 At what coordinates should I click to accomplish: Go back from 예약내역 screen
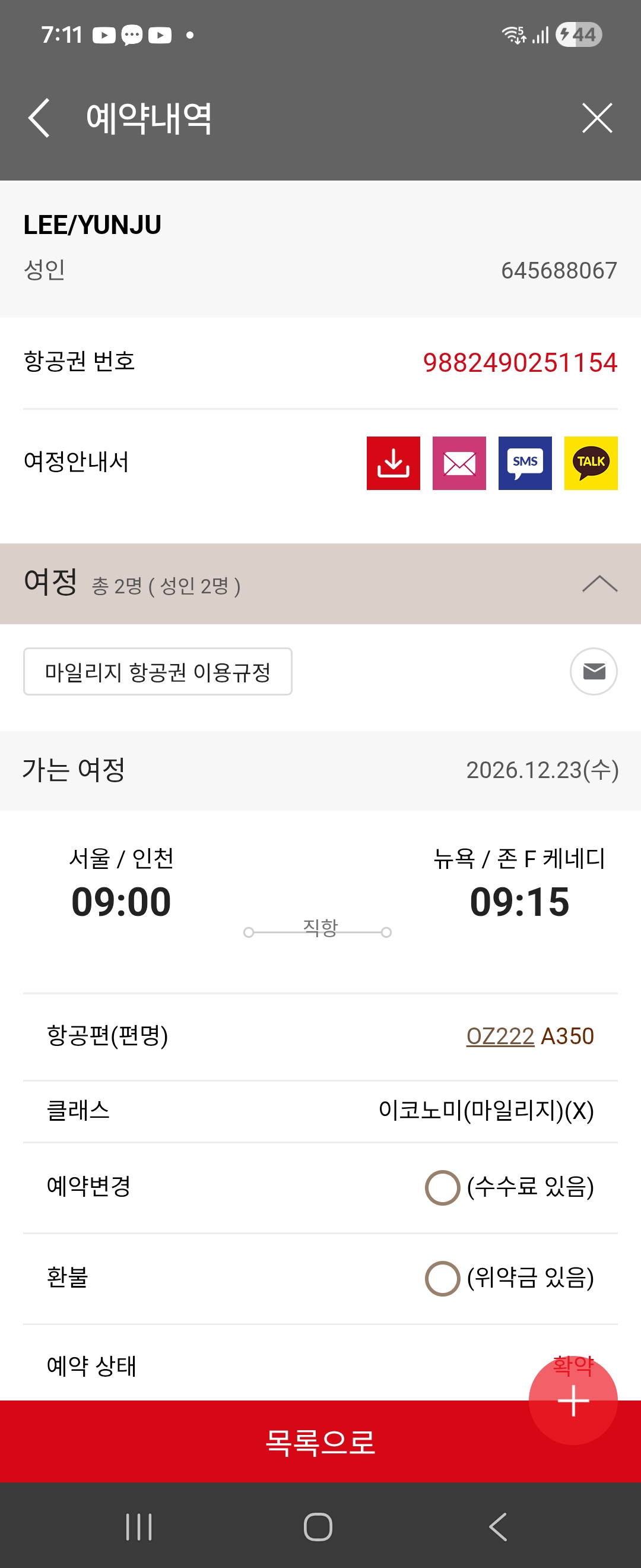coord(39,118)
